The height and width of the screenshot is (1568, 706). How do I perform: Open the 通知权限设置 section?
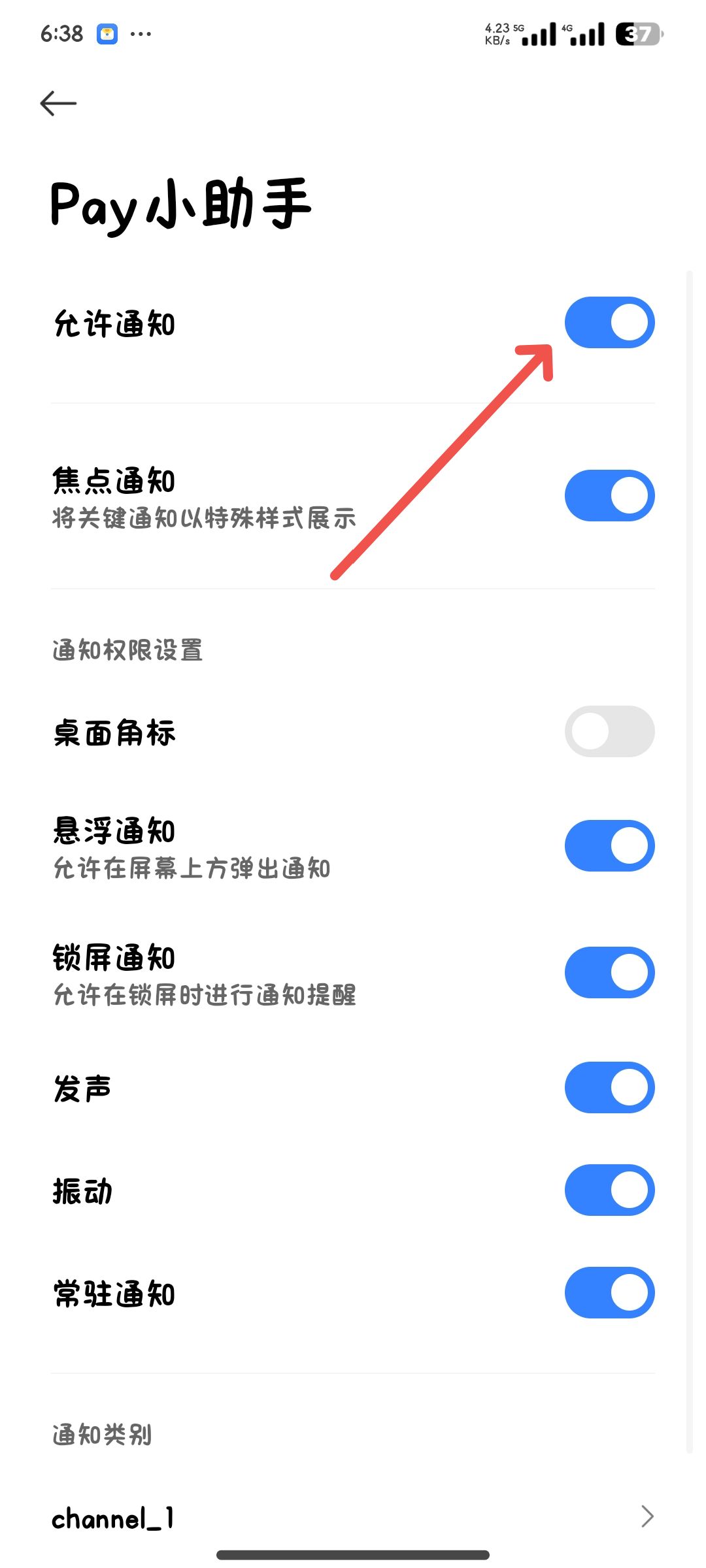128,649
